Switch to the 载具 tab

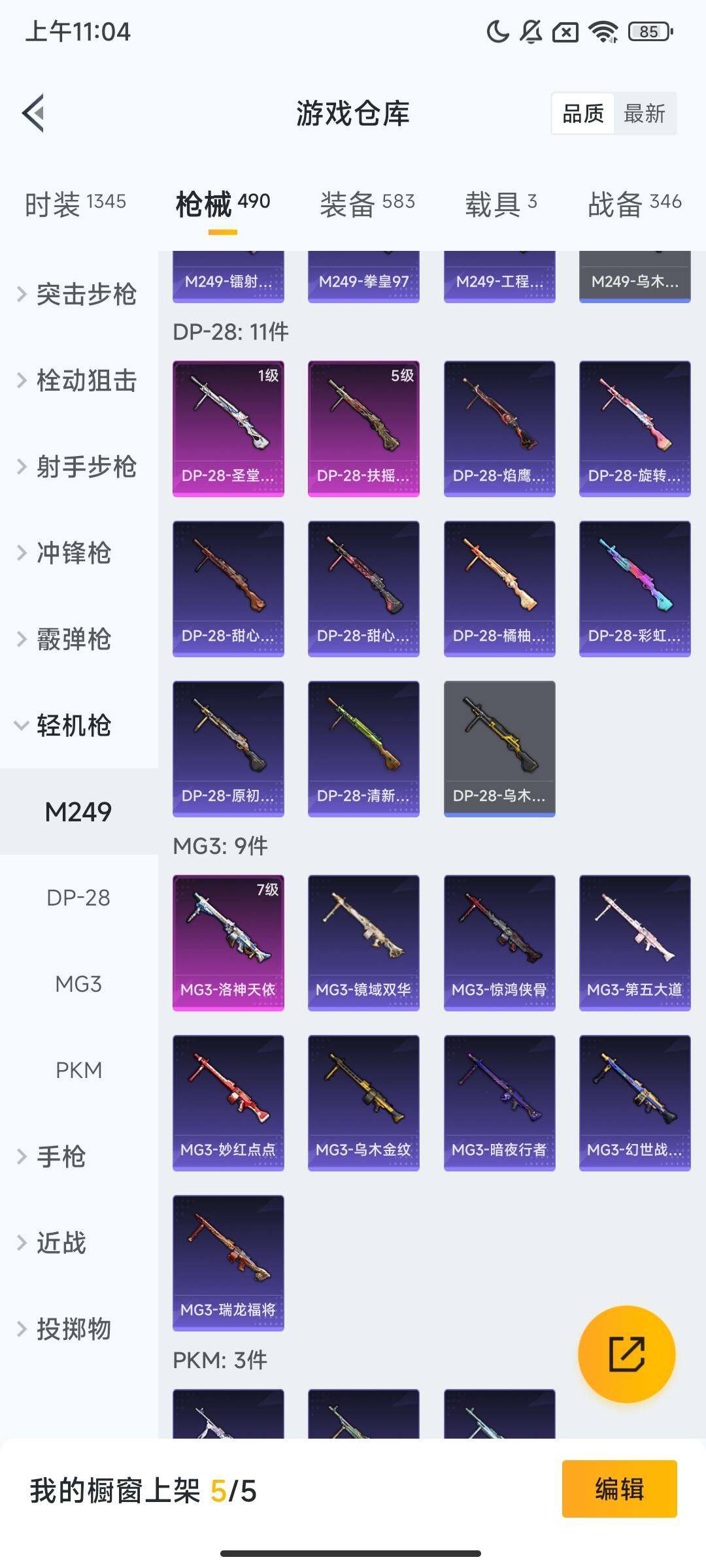(501, 203)
